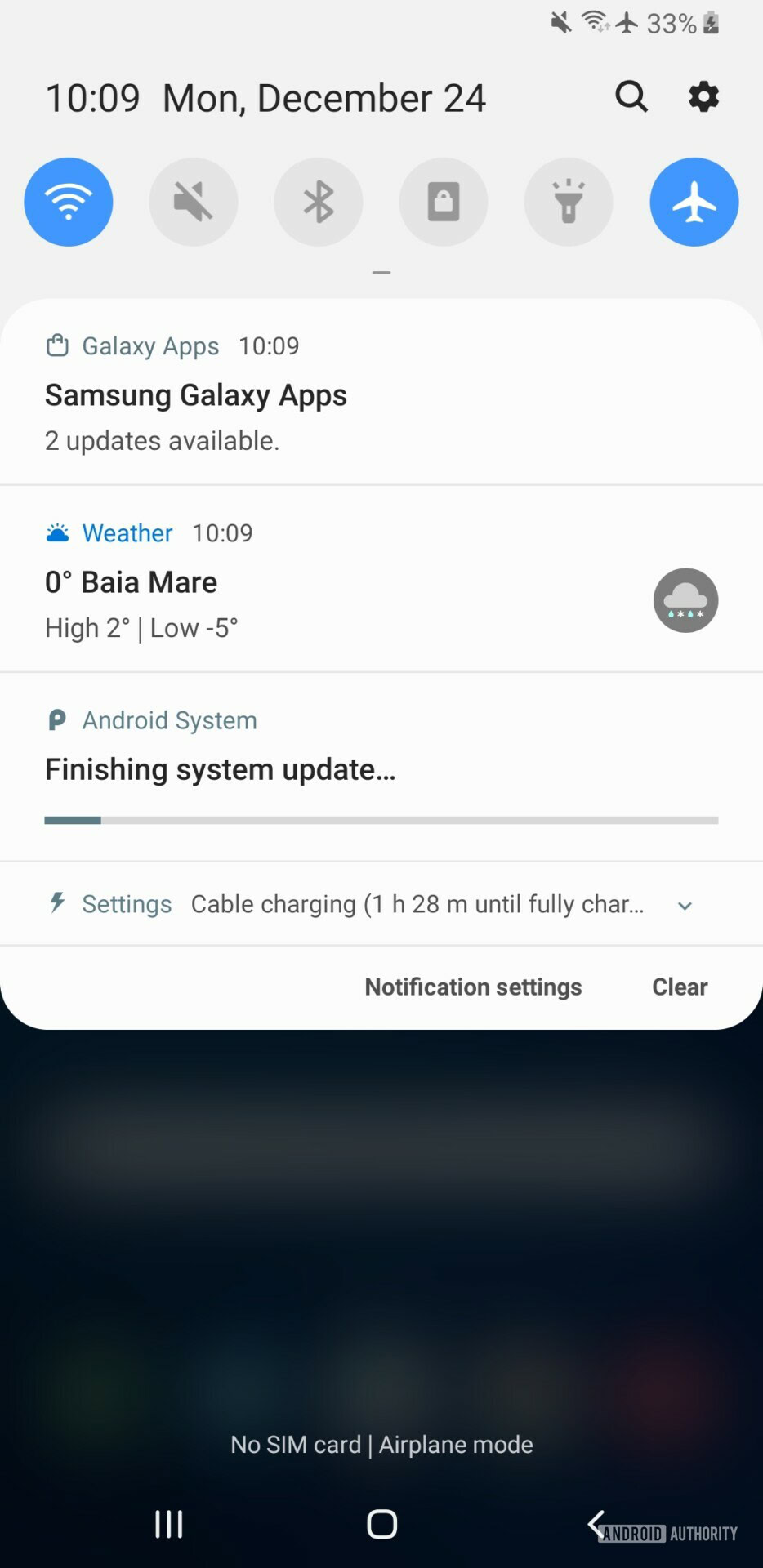Enable Bluetooth from quick settings

(x=319, y=202)
